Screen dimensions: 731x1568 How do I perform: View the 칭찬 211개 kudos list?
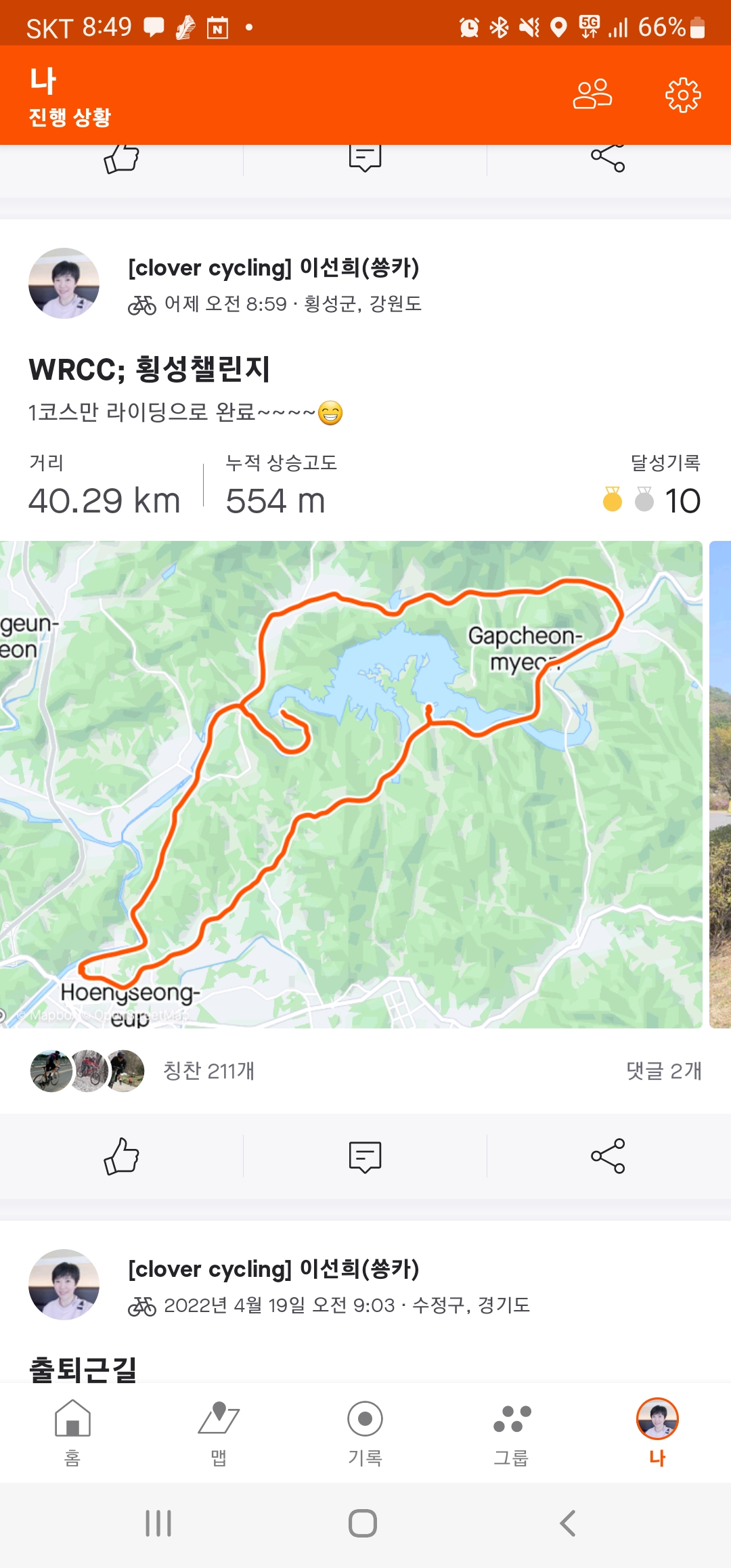(208, 1070)
